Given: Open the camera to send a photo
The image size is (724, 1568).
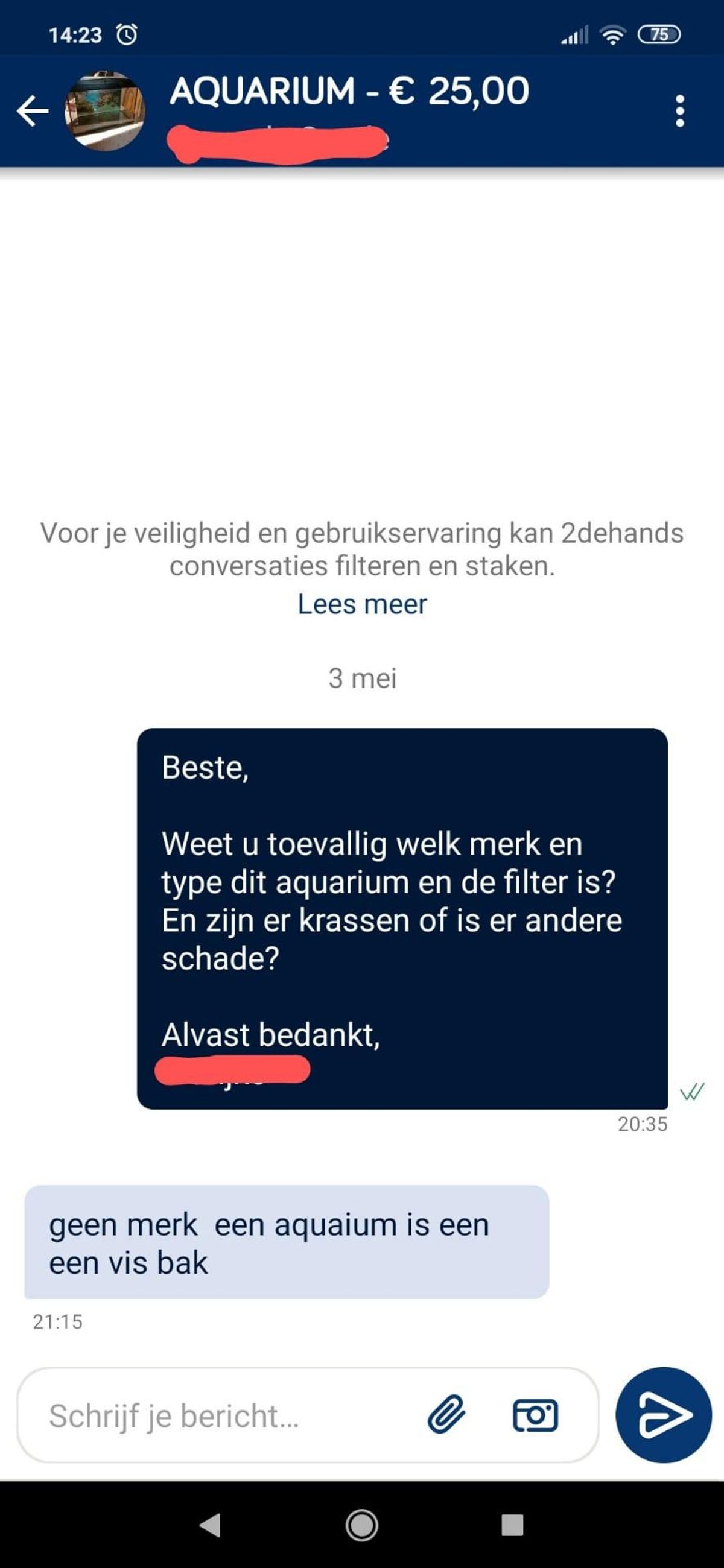Looking at the screenshot, I should (535, 1415).
